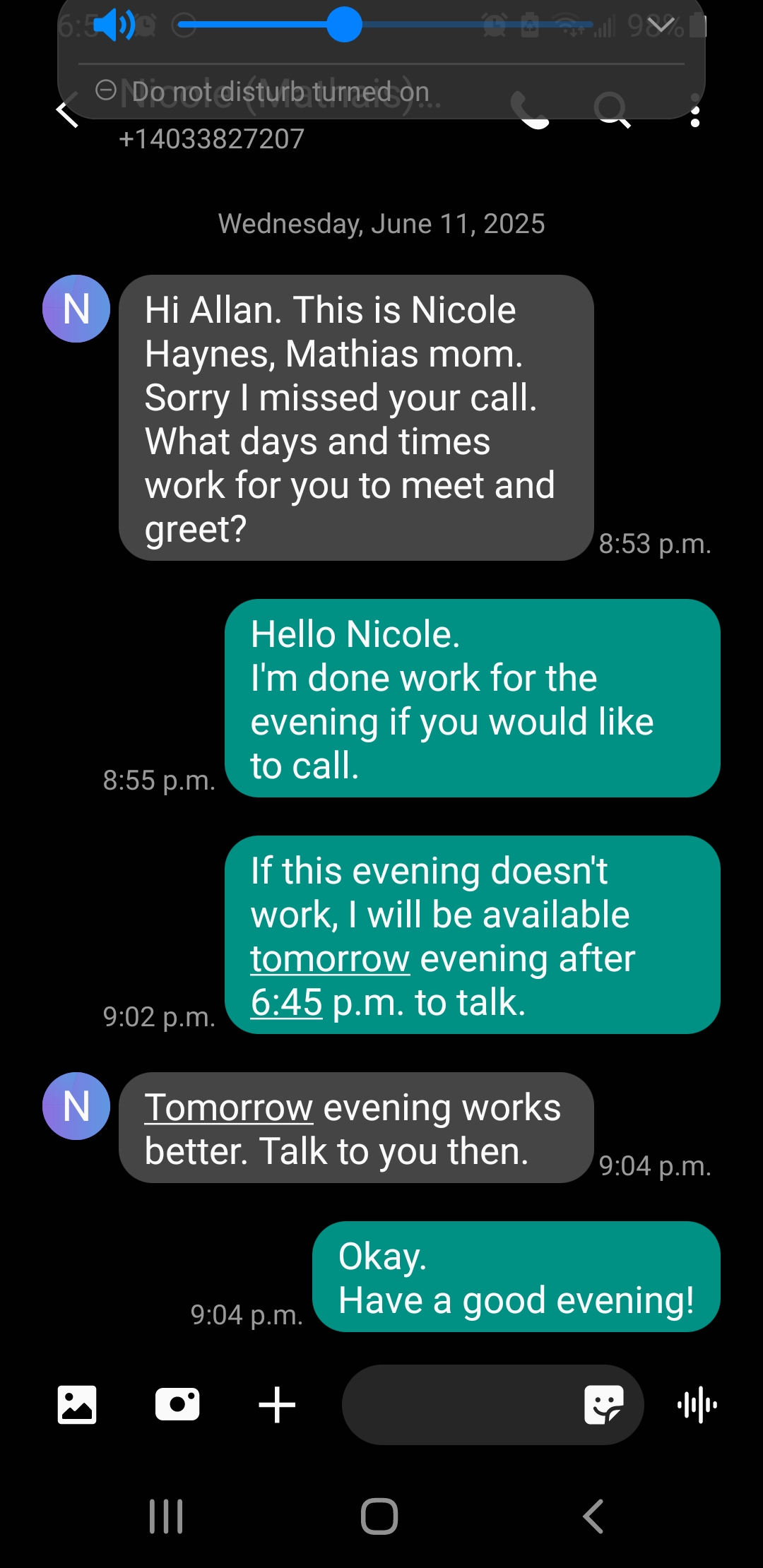Image resolution: width=763 pixels, height=1568 pixels.
Task: Mute via the volume speaker icon
Action: (113, 25)
